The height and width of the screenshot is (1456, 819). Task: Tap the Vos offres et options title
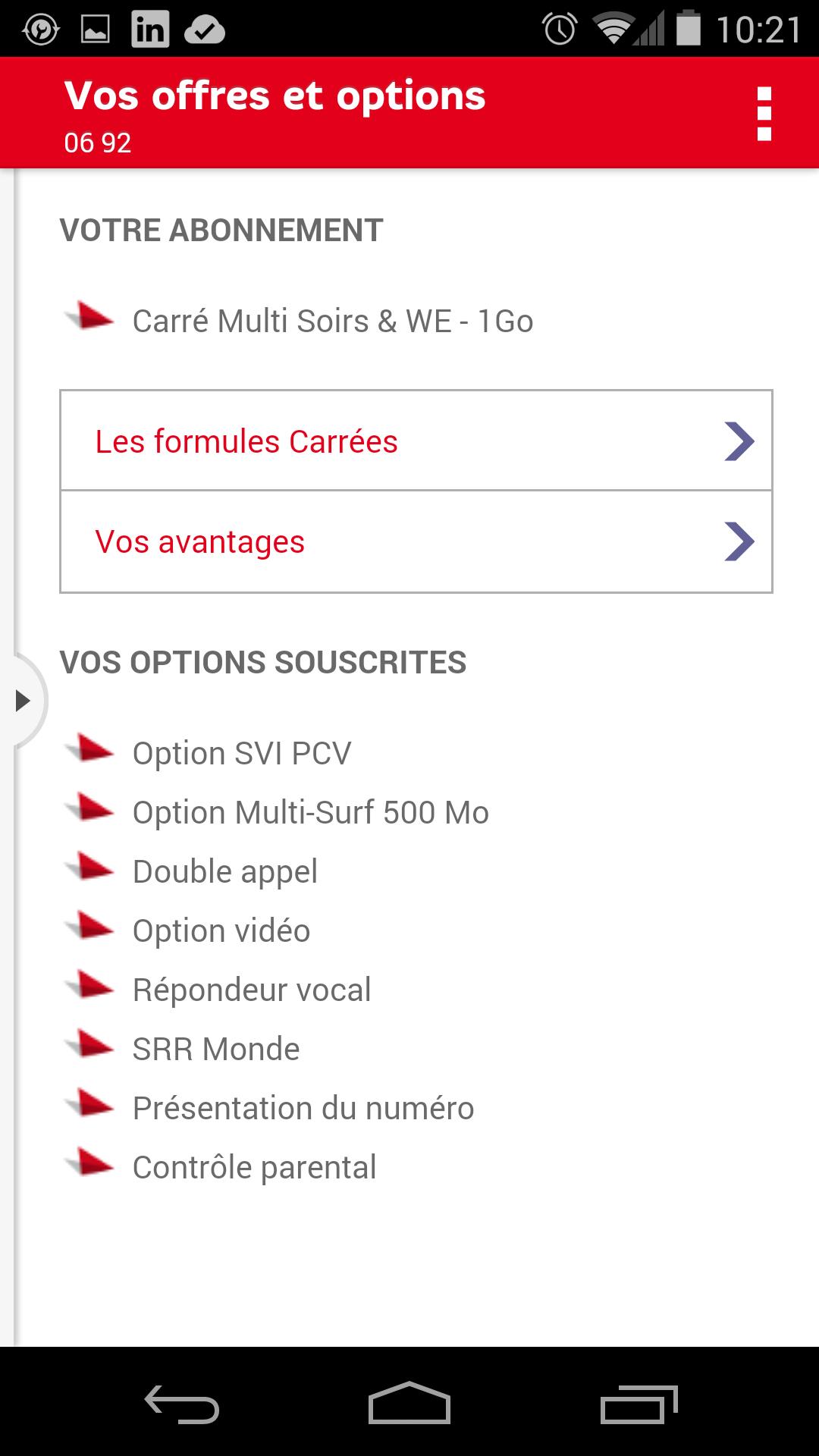275,96
